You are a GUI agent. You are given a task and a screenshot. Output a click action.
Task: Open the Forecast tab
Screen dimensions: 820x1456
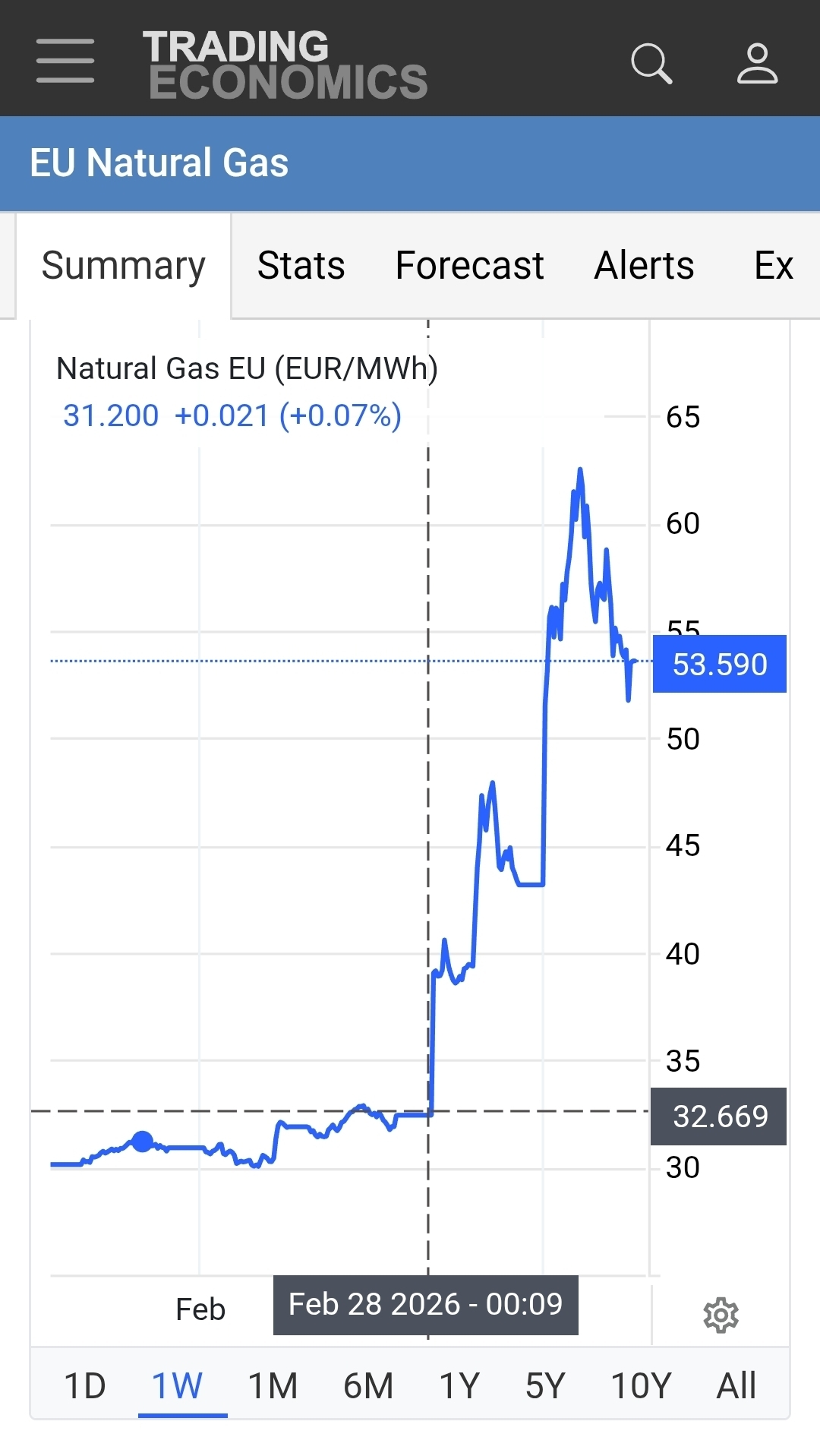pos(469,266)
